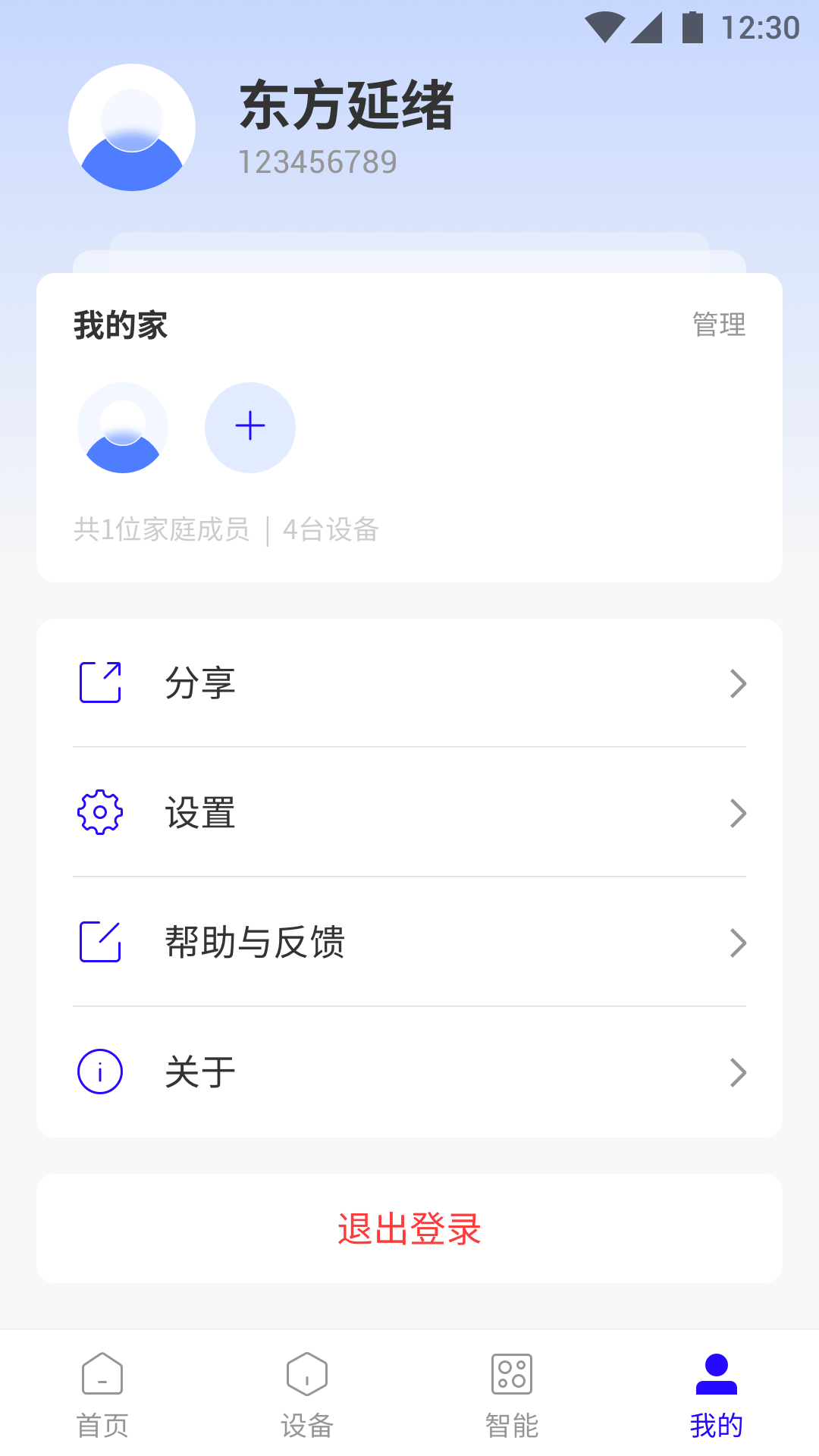Click the 帮助与反馈 chevron arrow

pos(739,942)
